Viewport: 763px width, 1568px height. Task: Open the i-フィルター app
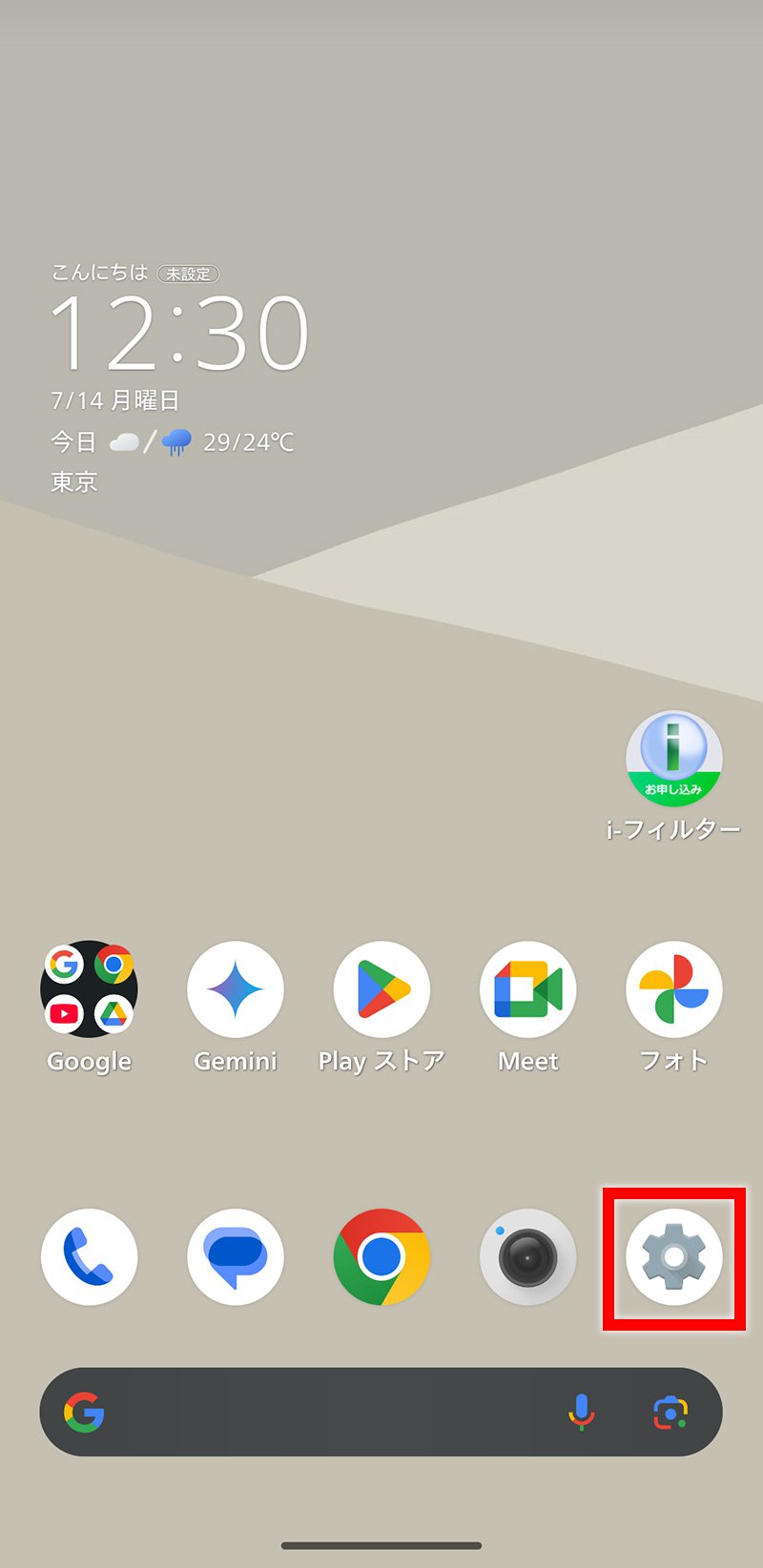tap(673, 759)
